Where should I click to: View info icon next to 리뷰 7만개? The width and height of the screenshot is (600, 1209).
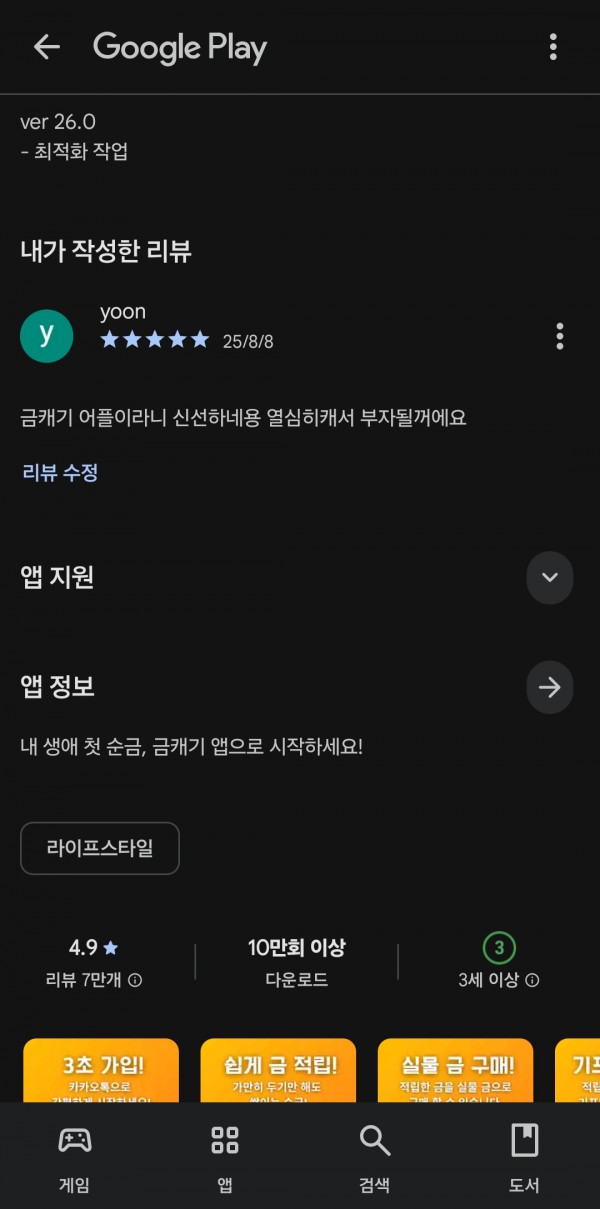click(x=135, y=981)
